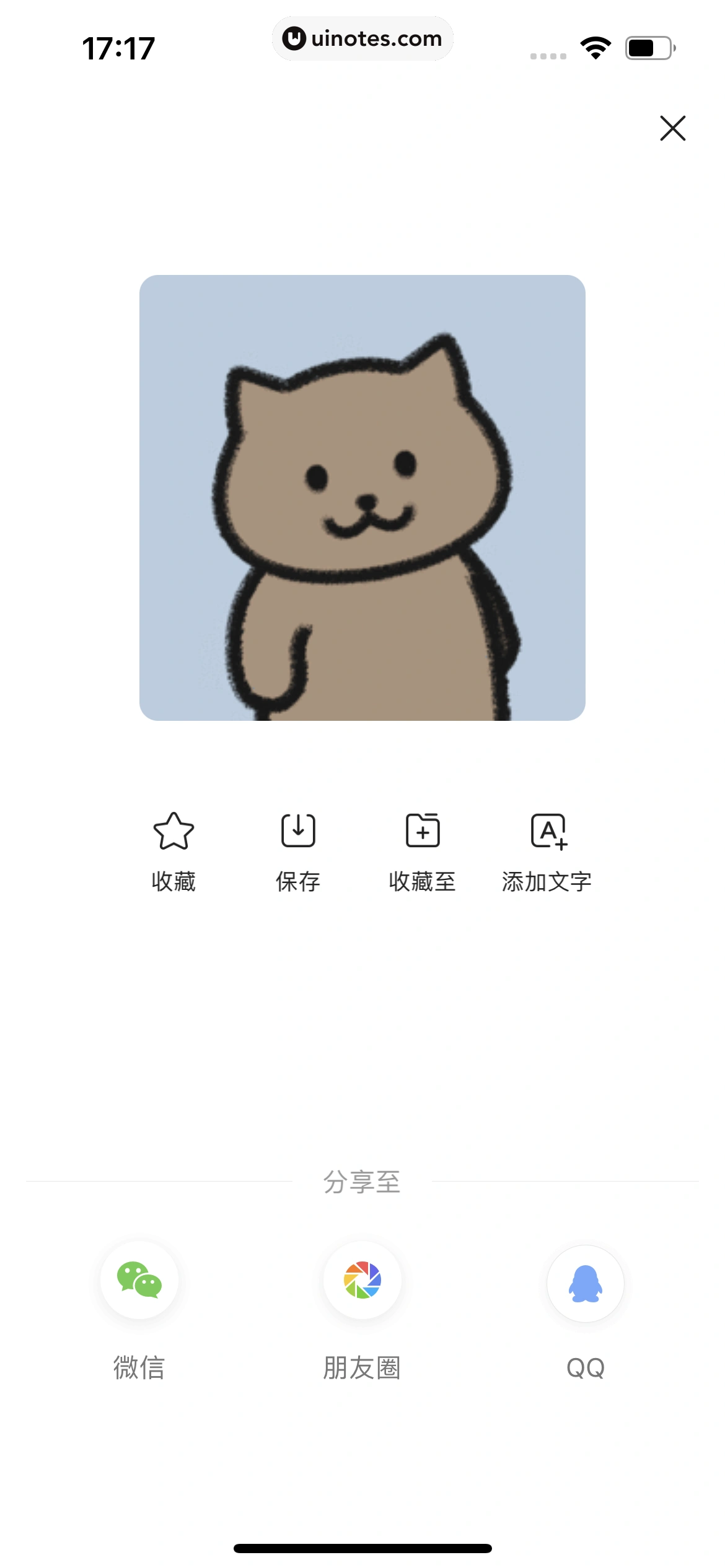The width and height of the screenshot is (725, 1568).
Task: Share the sticker to 微信
Action: pos(139,1281)
